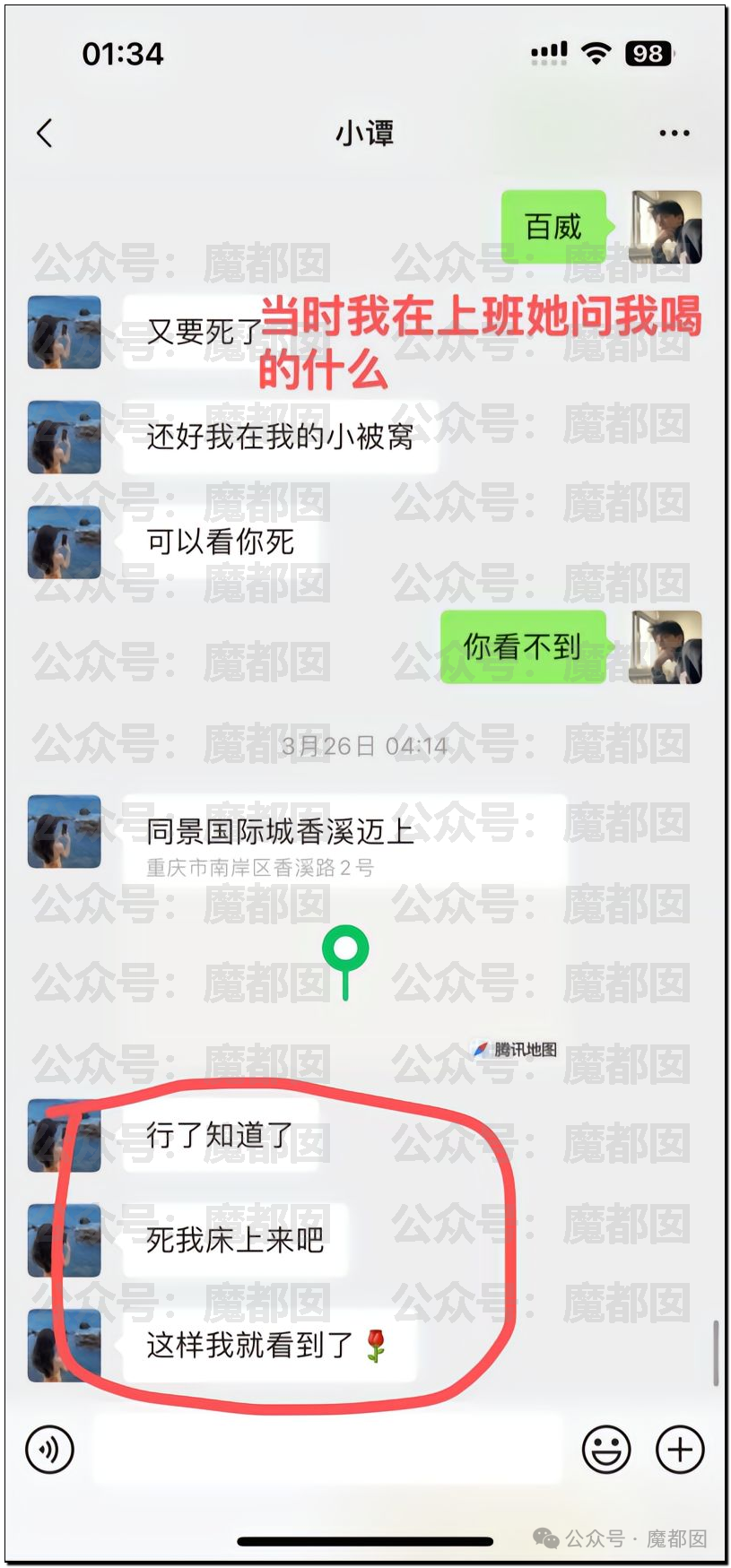Open chat details via the three-dot menu
This screenshot has width=731, height=1568.
pyautogui.click(x=674, y=133)
